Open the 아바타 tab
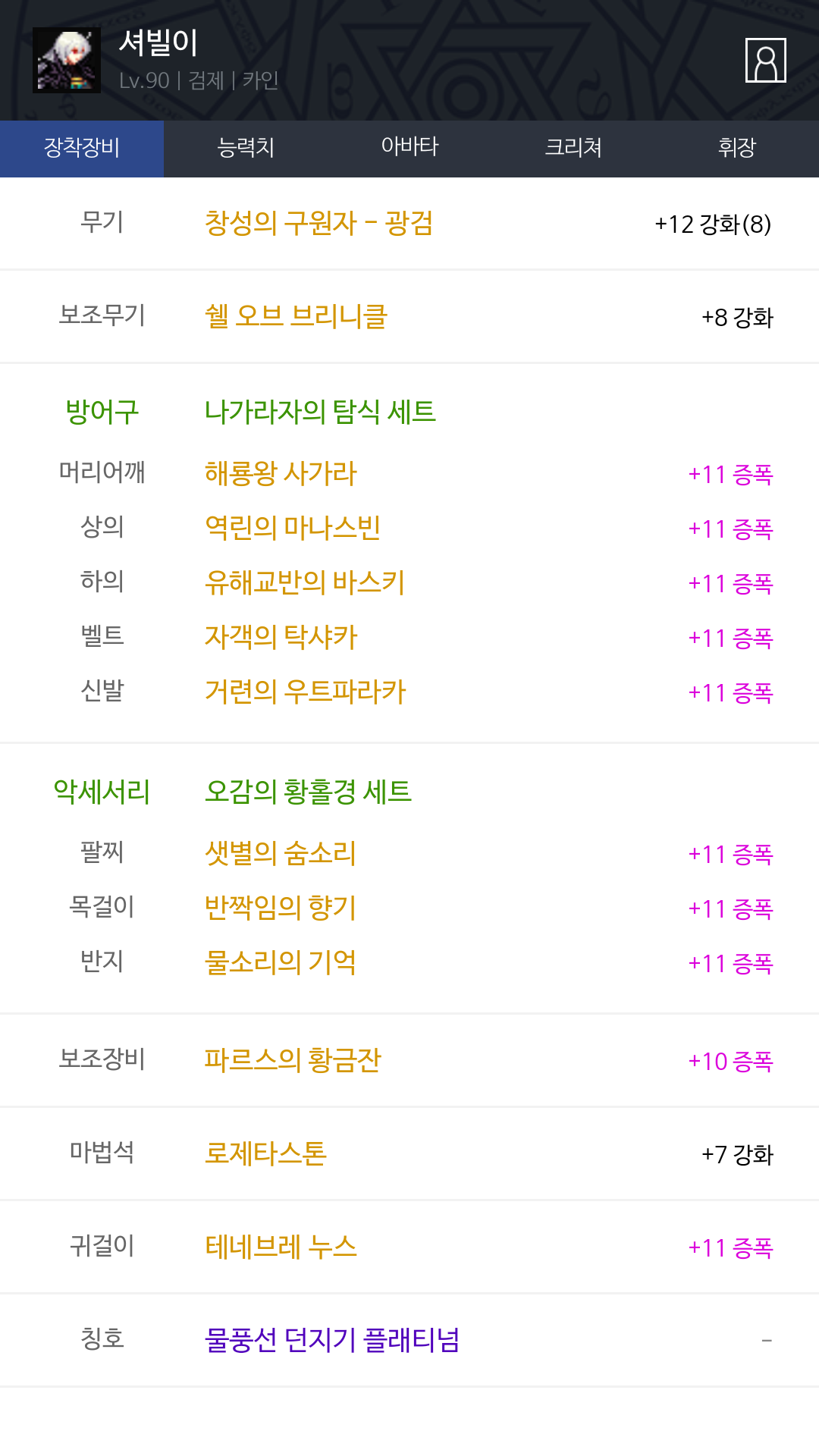Viewport: 819px width, 1456px height. pyautogui.click(x=409, y=149)
